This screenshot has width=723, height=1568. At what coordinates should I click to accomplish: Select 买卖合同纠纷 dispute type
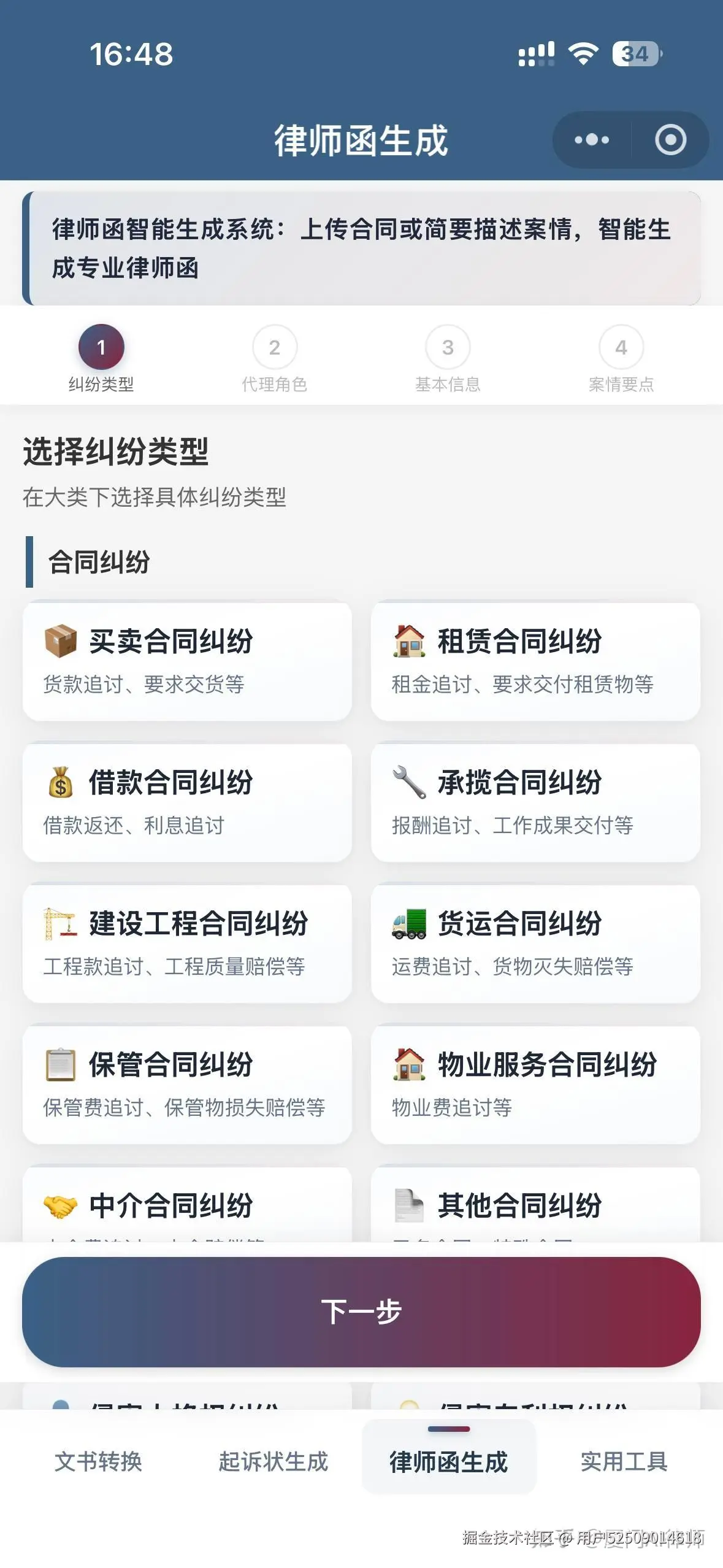coord(187,661)
